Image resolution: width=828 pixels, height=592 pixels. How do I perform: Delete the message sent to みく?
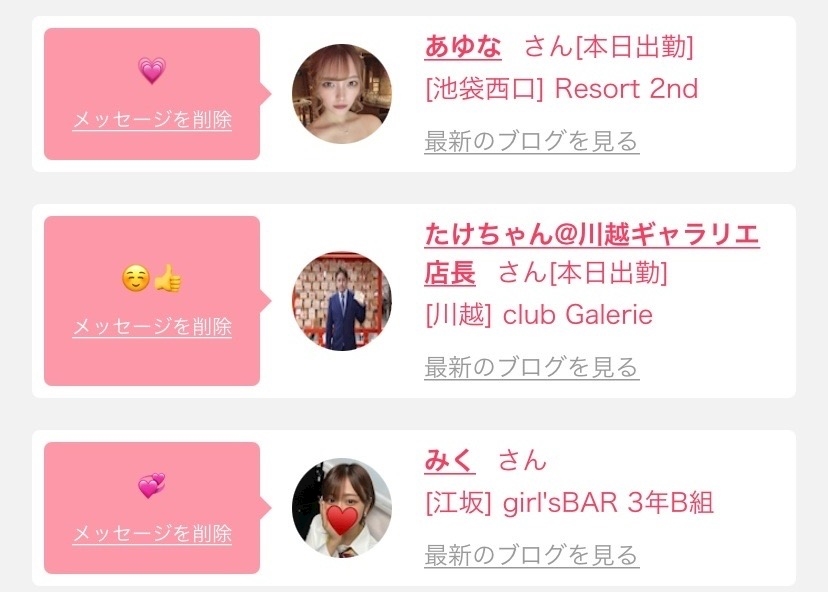[152, 533]
